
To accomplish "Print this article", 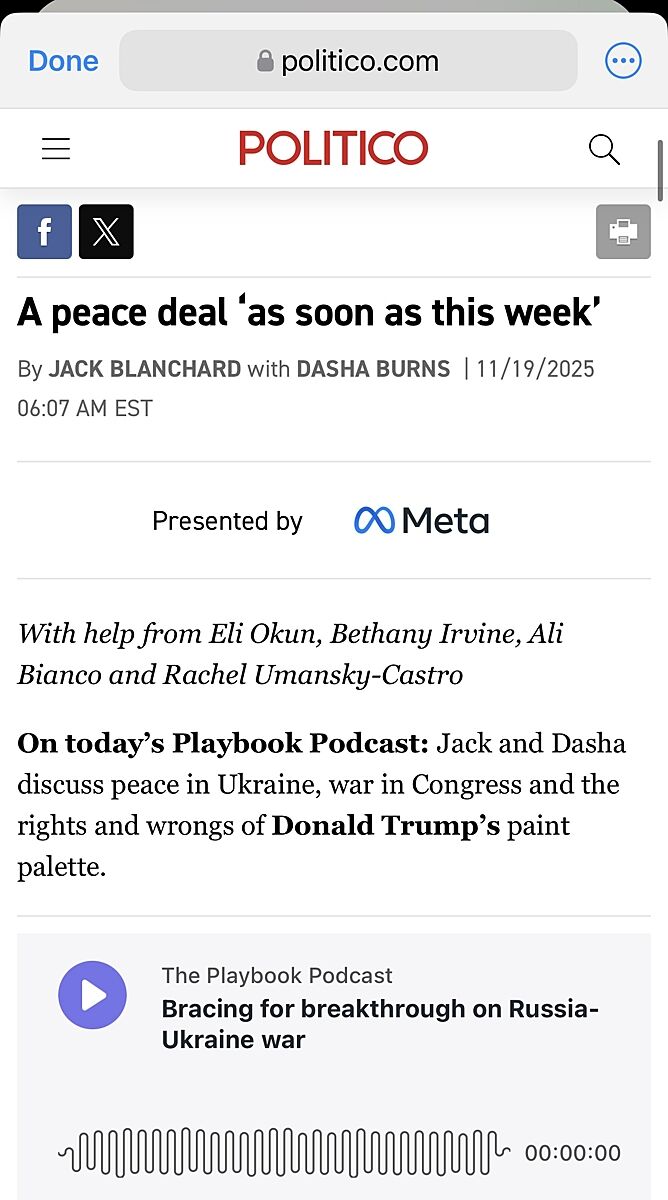I will pos(623,232).
